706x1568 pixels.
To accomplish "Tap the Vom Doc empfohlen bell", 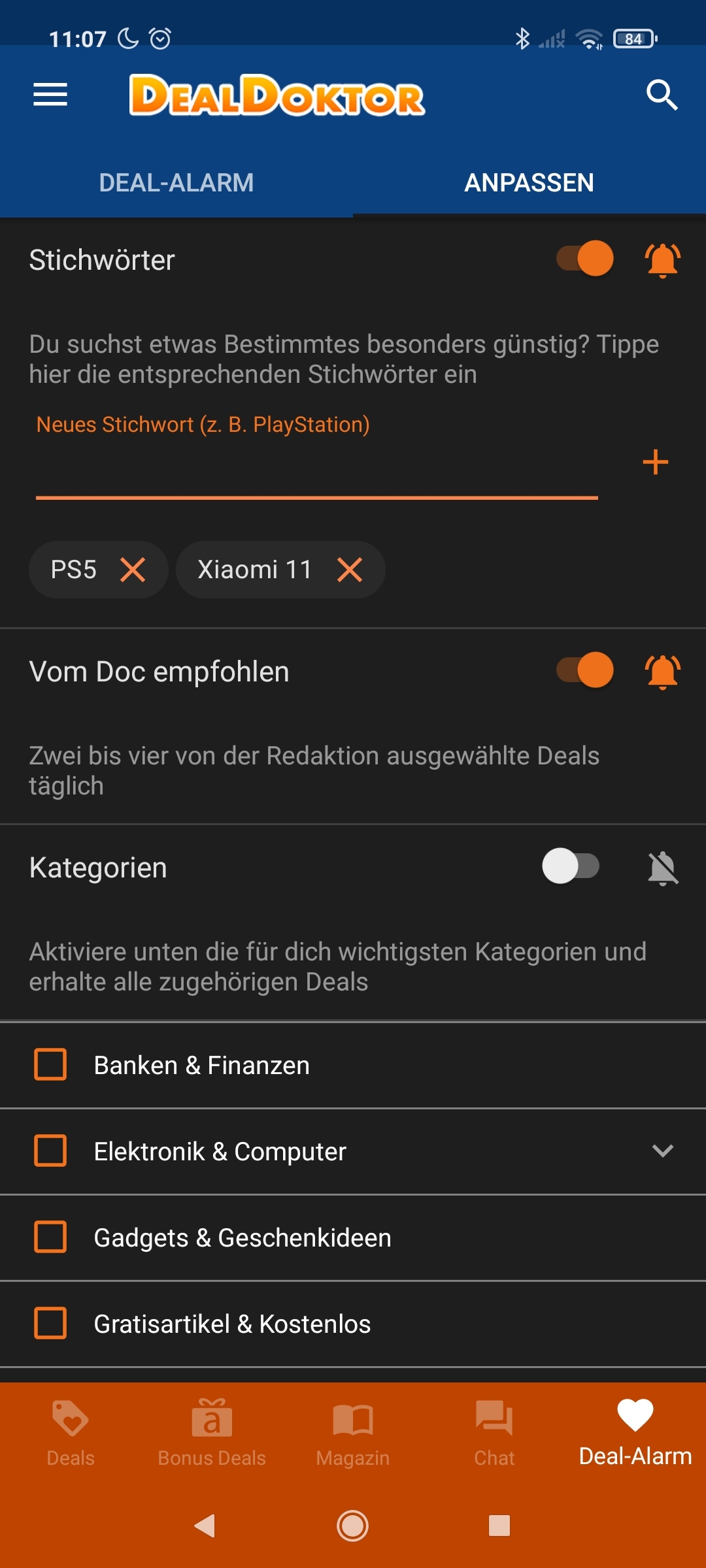I will (x=662, y=672).
